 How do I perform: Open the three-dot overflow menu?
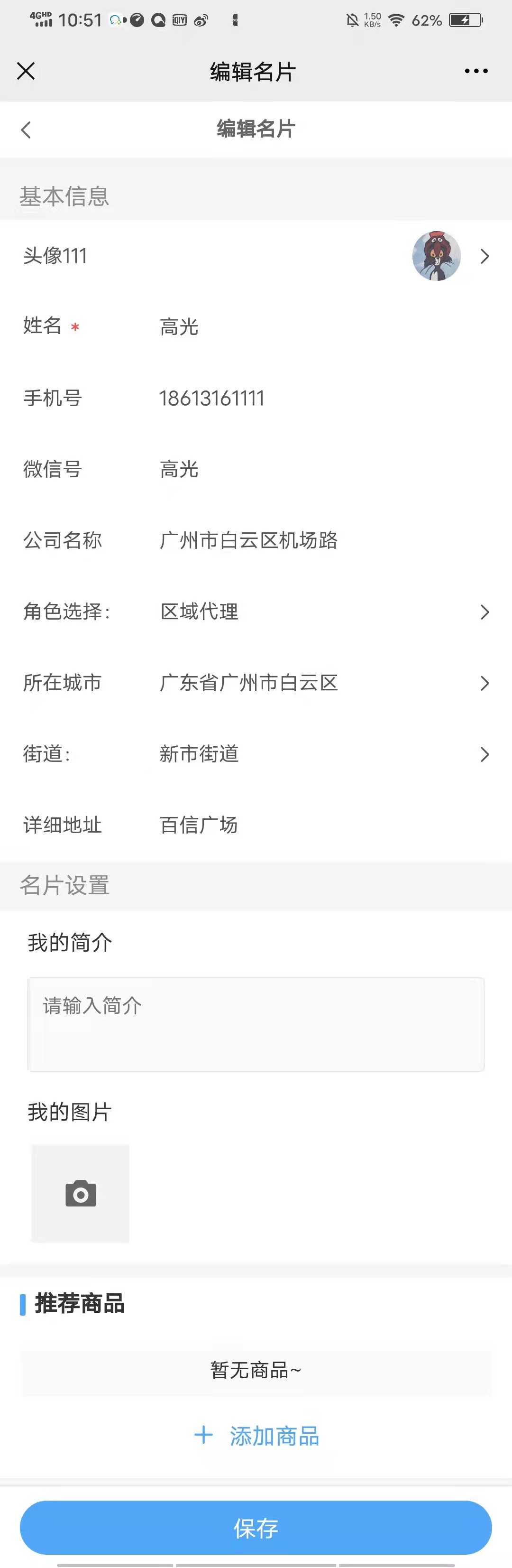coord(475,71)
